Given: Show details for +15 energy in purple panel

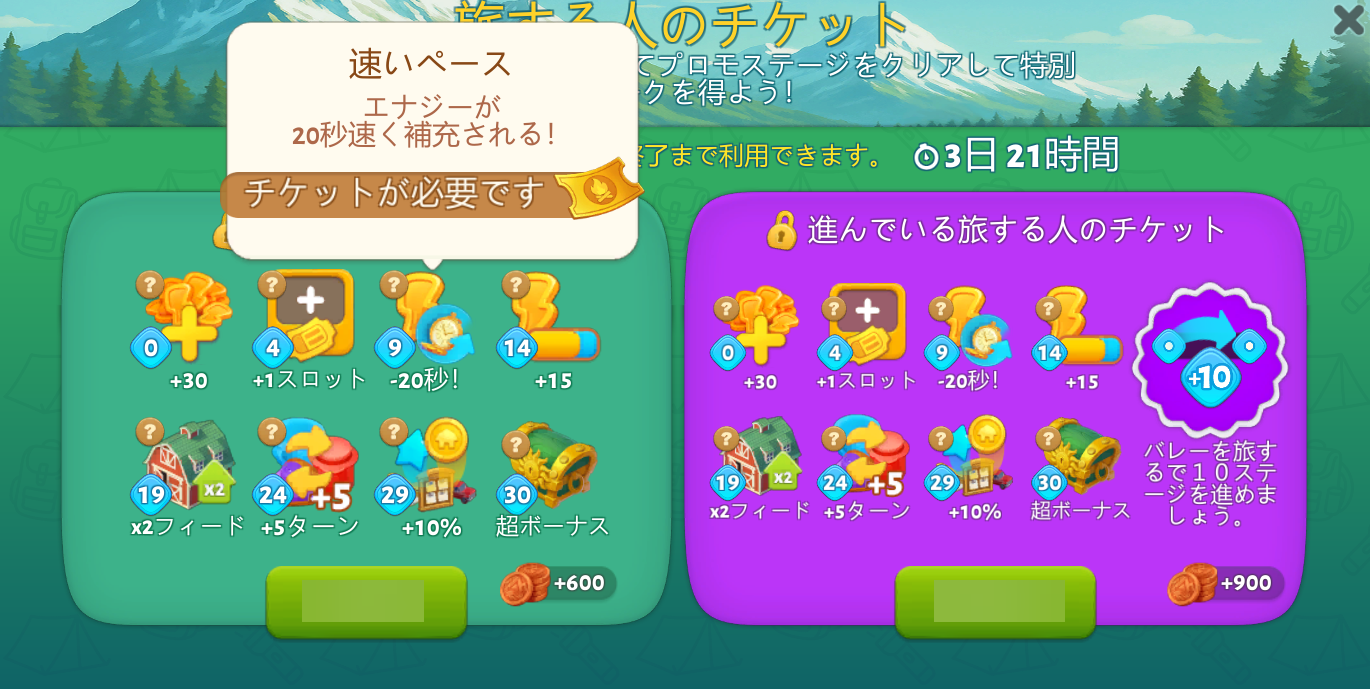Looking at the screenshot, I should pyautogui.click(x=1048, y=308).
